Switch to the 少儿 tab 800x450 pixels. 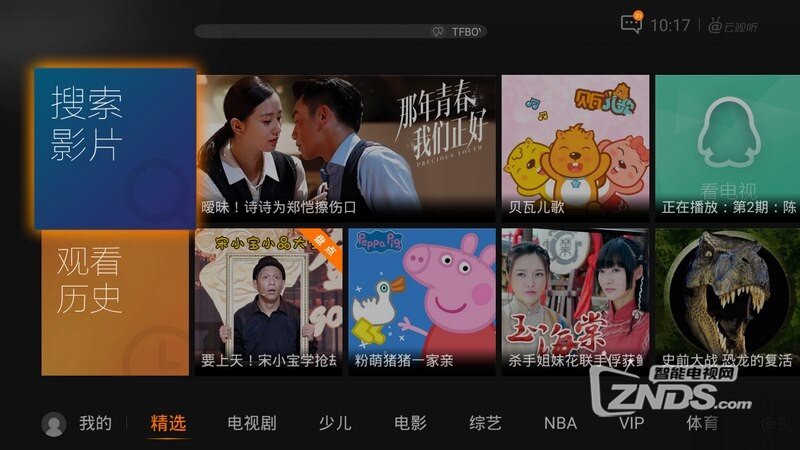335,423
